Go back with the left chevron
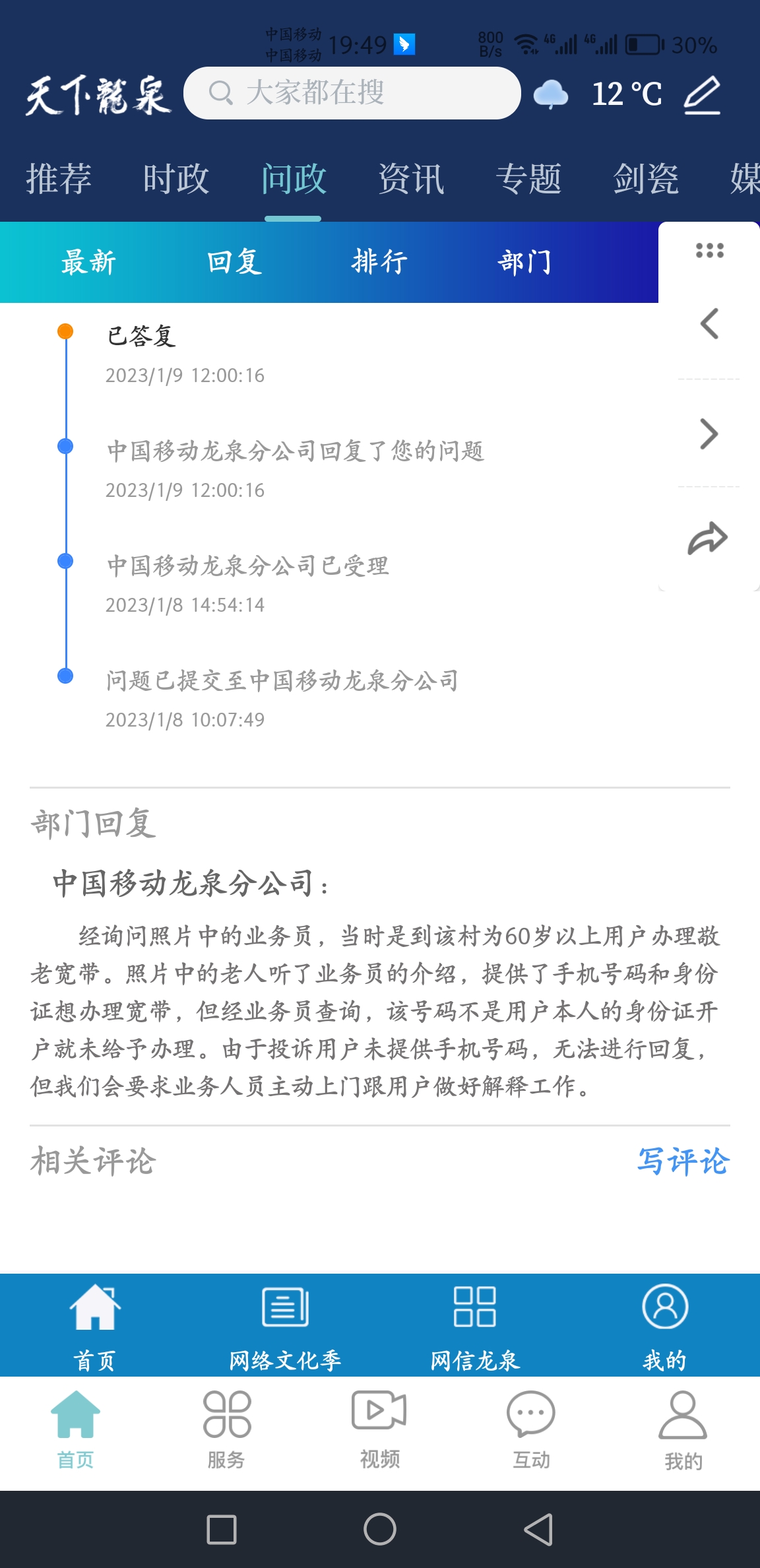 click(709, 324)
